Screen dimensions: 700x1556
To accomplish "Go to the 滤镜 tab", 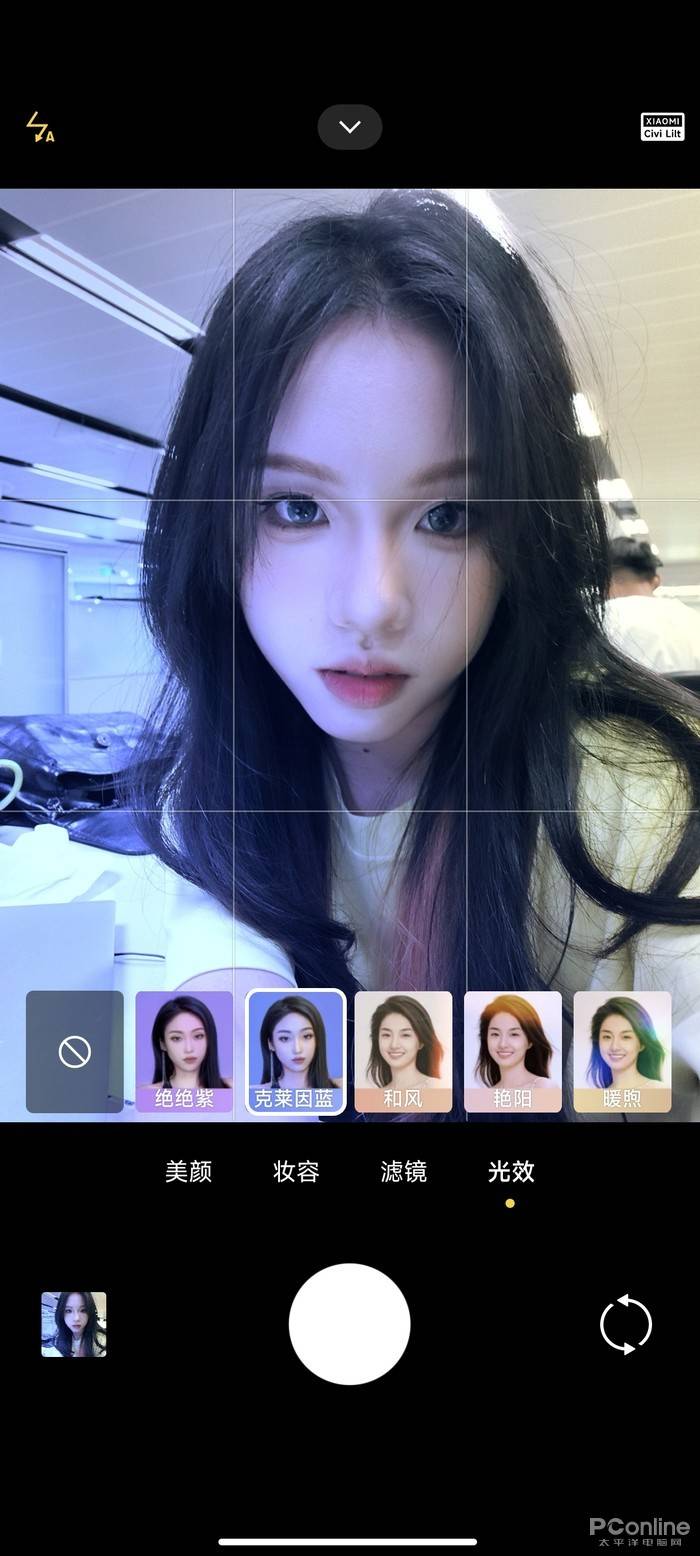I will pyautogui.click(x=404, y=1172).
